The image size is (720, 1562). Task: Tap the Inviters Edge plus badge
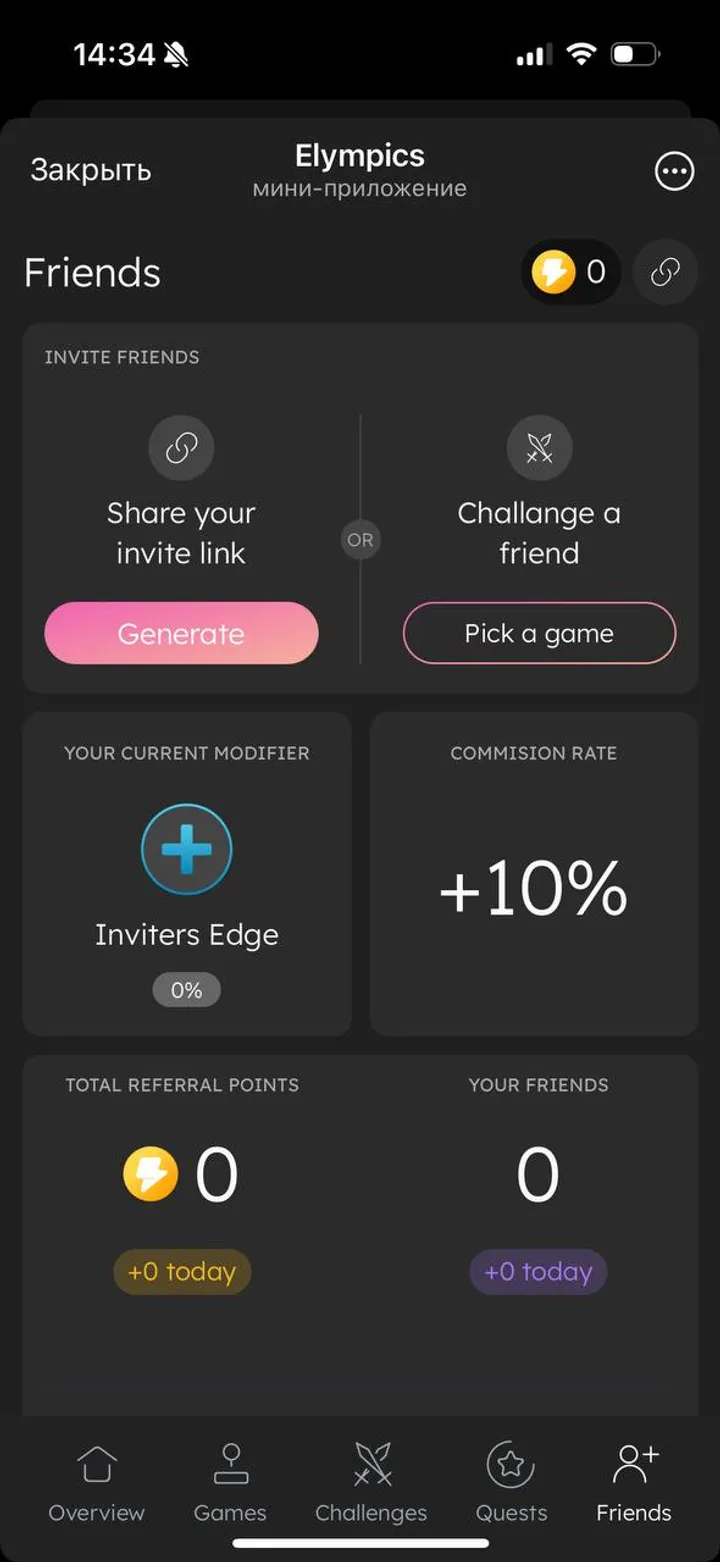point(186,848)
